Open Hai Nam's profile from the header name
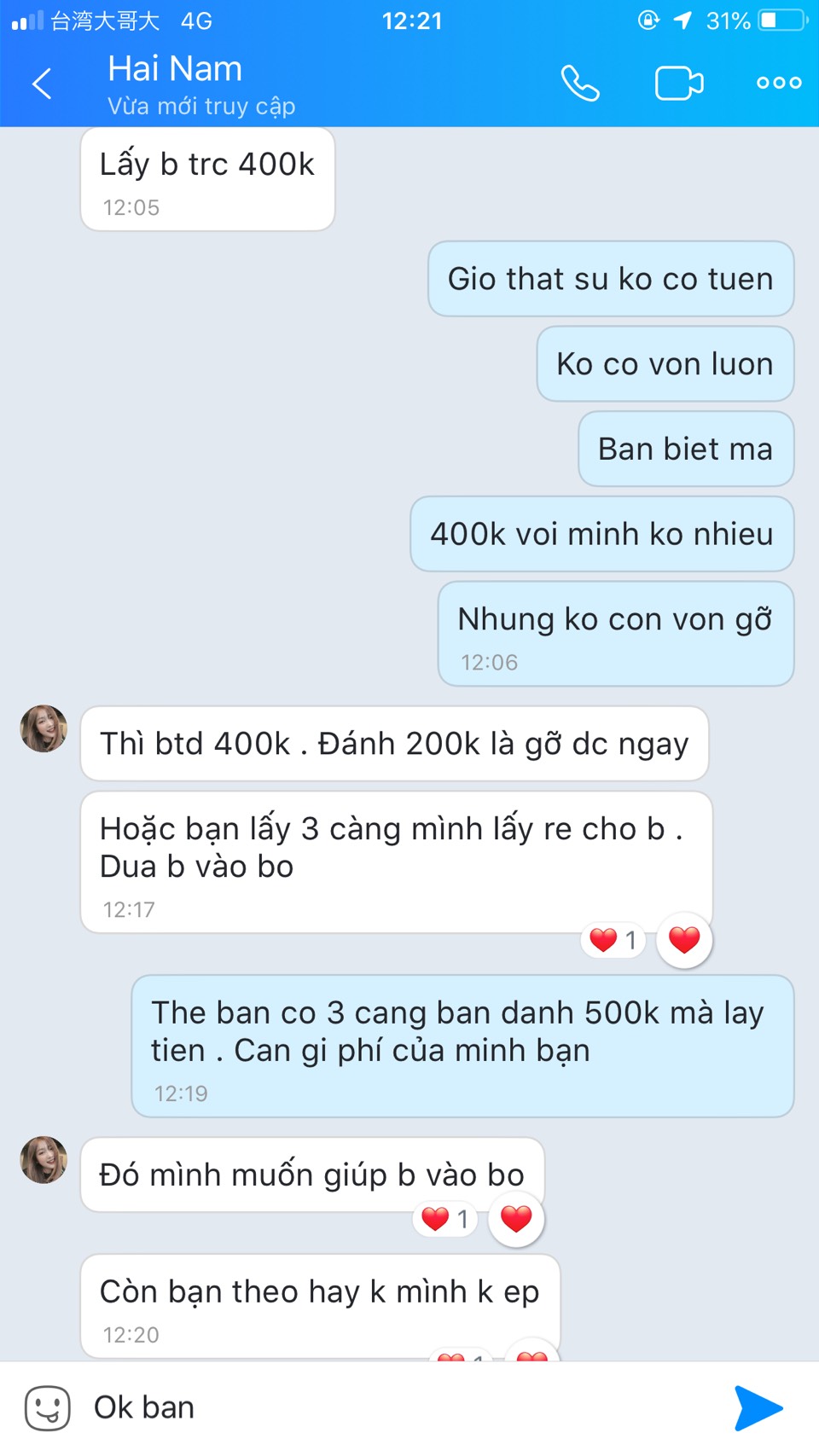This screenshot has width=819, height=1456. pyautogui.click(x=175, y=68)
